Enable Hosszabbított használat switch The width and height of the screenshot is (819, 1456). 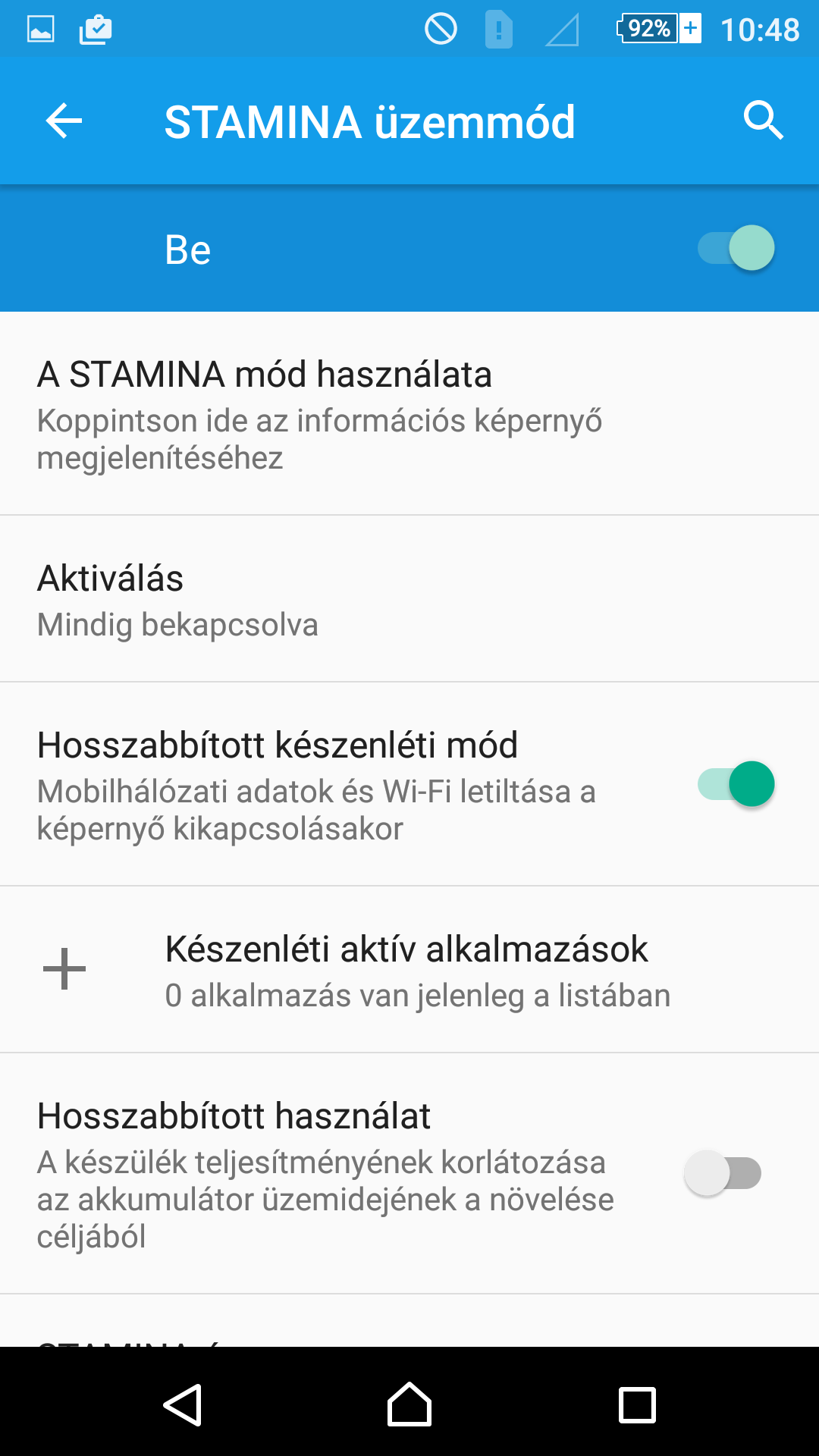723,1173
